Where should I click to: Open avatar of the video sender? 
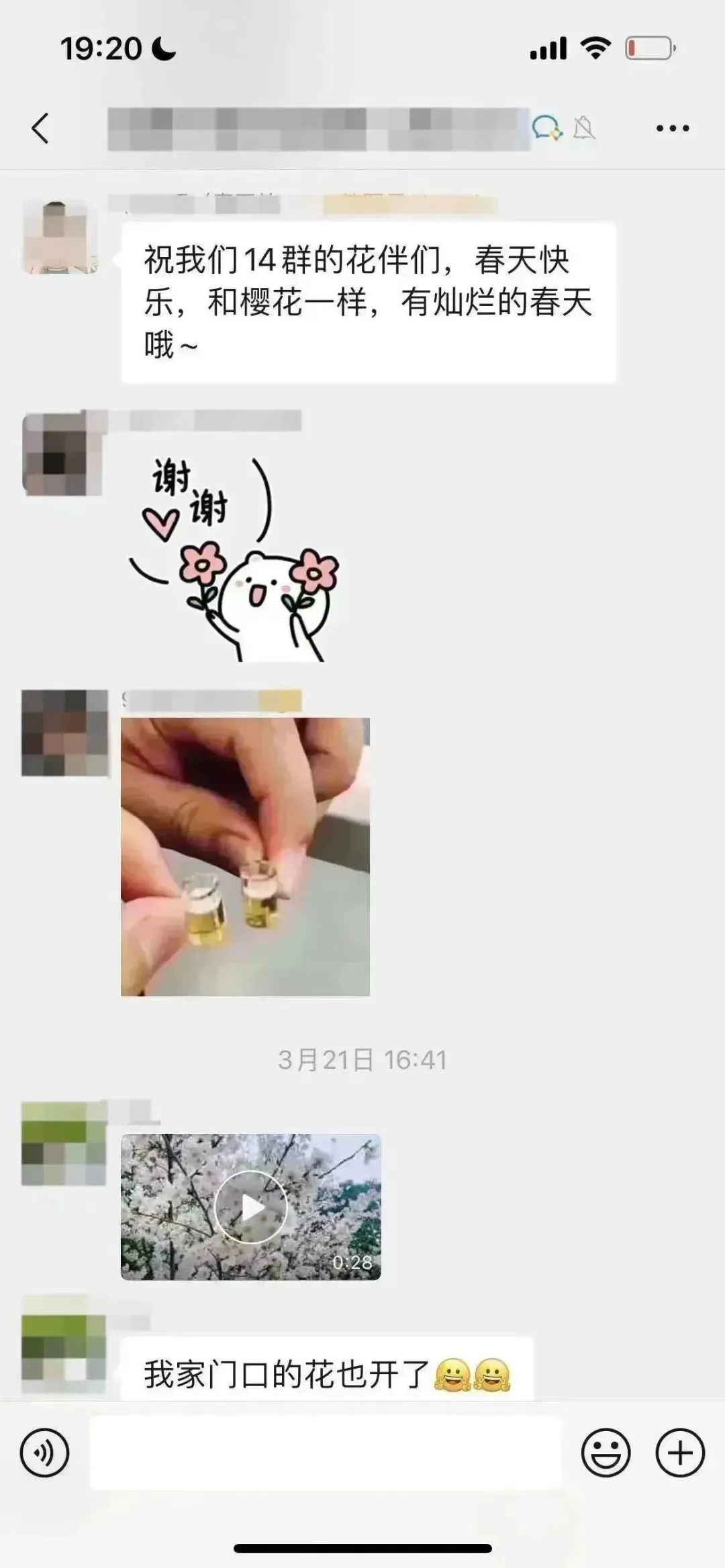pos(64,1143)
